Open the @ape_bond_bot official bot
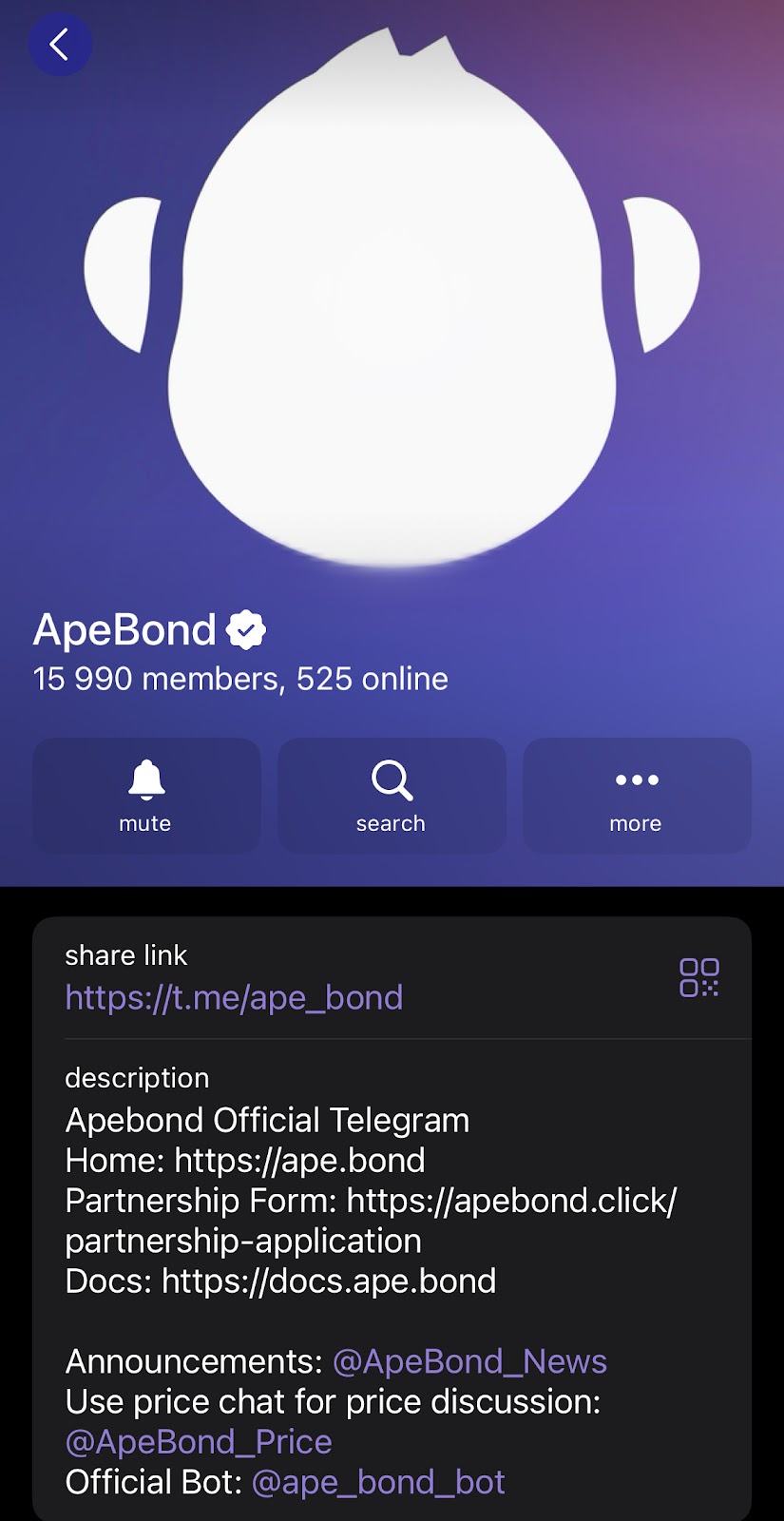Viewport: 784px width, 1521px height. pos(378,1482)
